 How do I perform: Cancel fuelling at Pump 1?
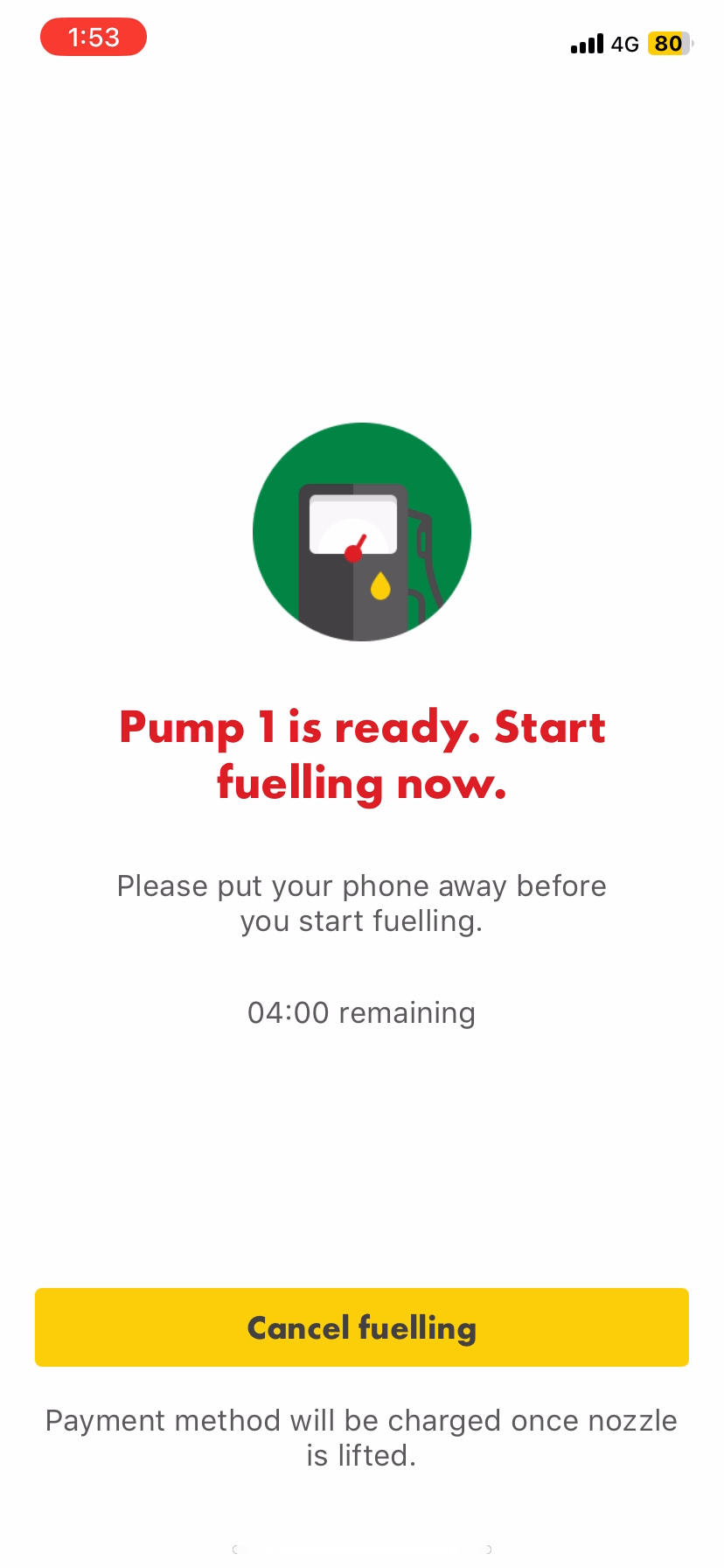click(x=362, y=1327)
